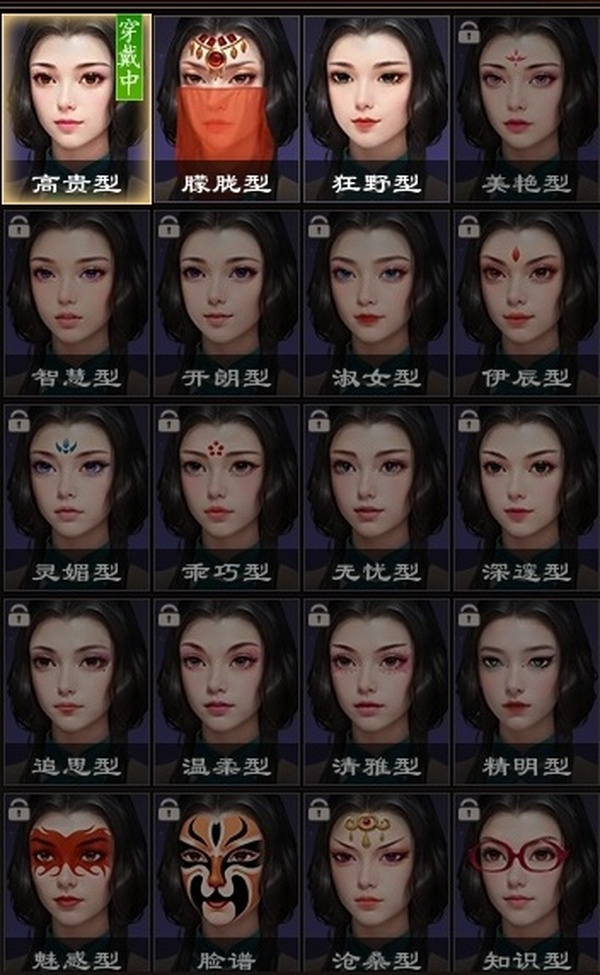Select the 高贵型 face currently worn
Viewport: 600px width, 975px height.
76,108
